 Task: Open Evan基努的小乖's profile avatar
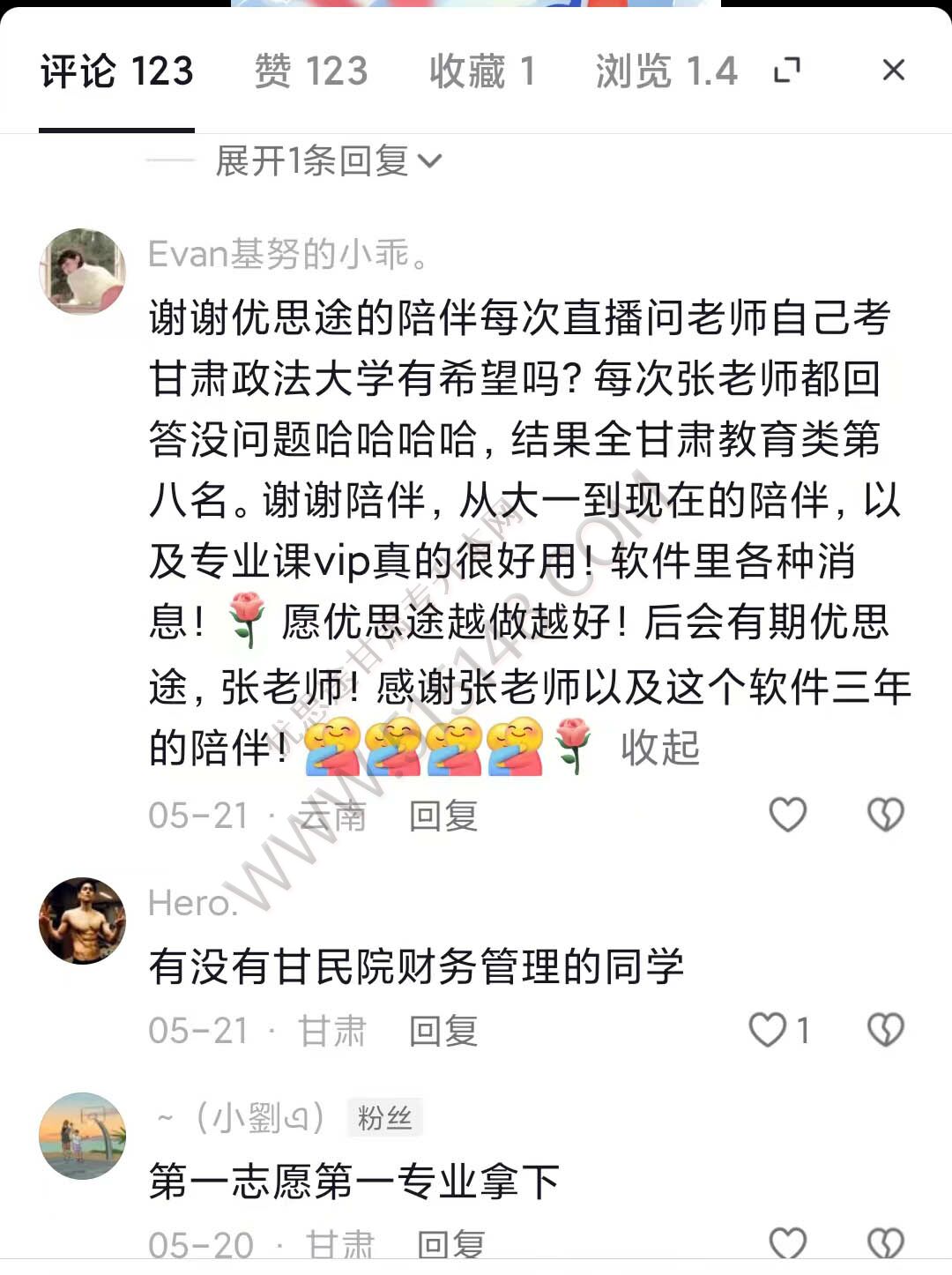tap(82, 272)
